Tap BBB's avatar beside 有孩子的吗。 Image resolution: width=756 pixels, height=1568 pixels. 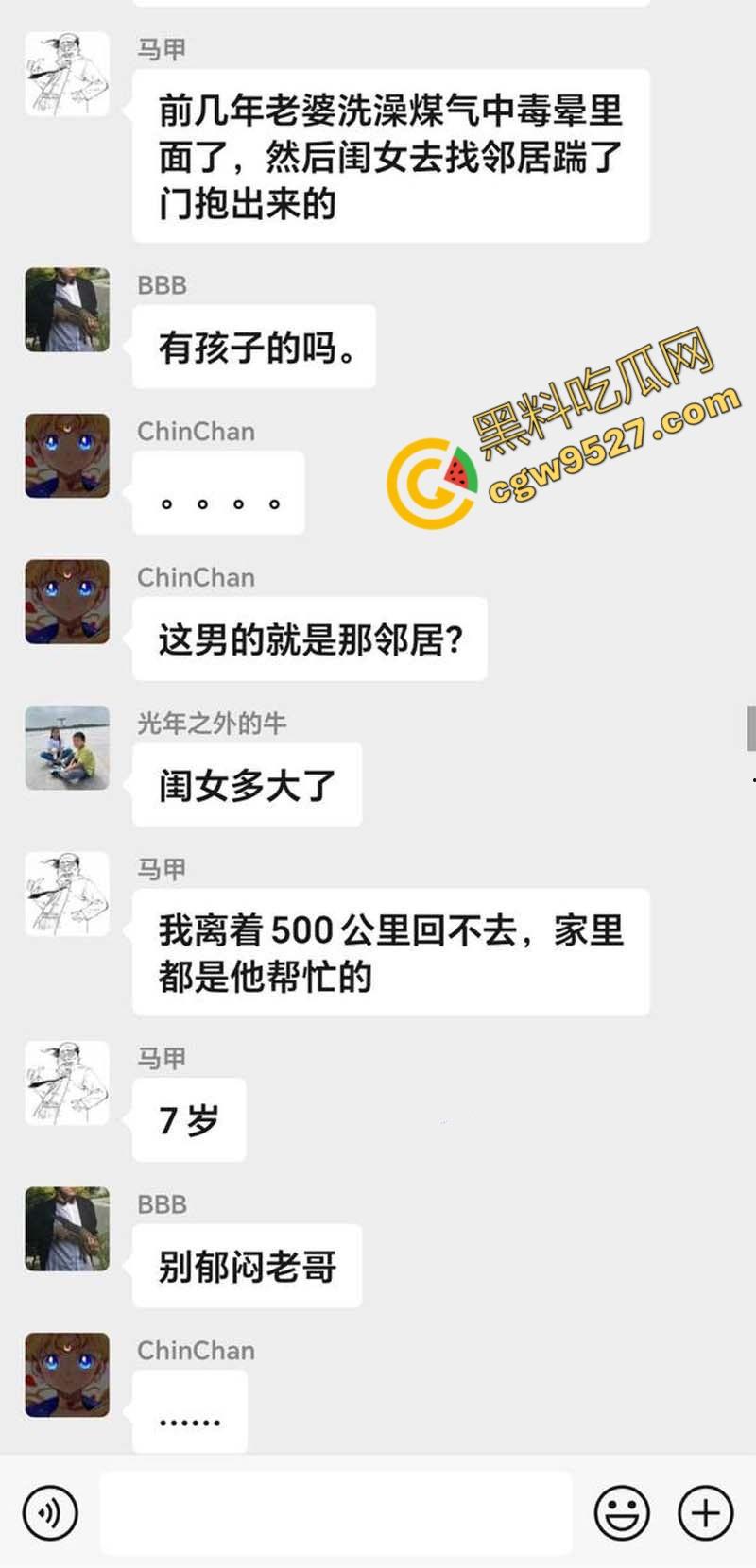point(67,310)
